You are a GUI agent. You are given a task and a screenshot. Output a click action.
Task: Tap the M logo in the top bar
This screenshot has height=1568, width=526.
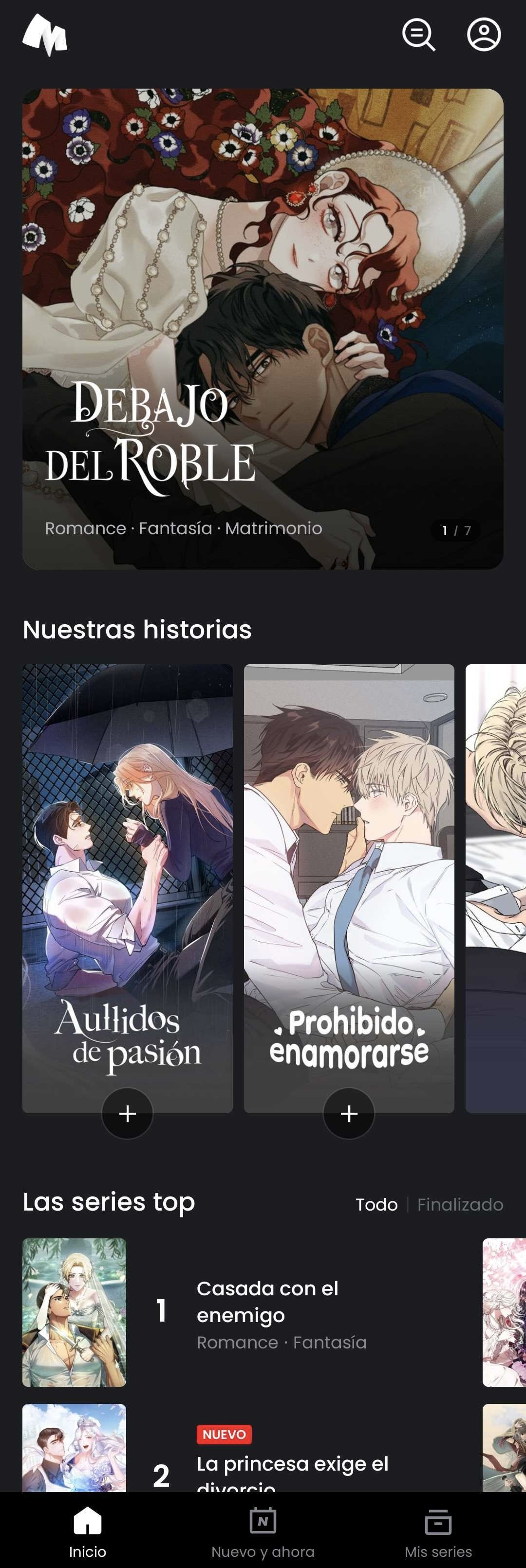point(45,35)
